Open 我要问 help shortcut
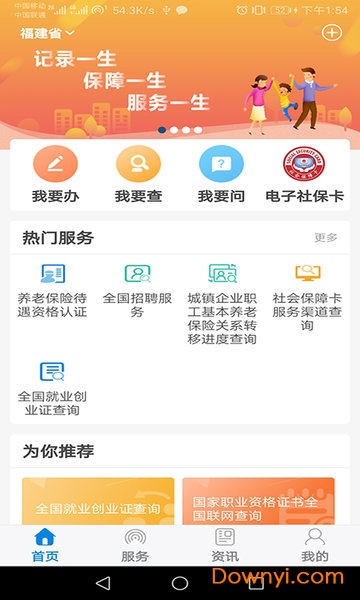This screenshot has width=360, height=600. (x=221, y=175)
